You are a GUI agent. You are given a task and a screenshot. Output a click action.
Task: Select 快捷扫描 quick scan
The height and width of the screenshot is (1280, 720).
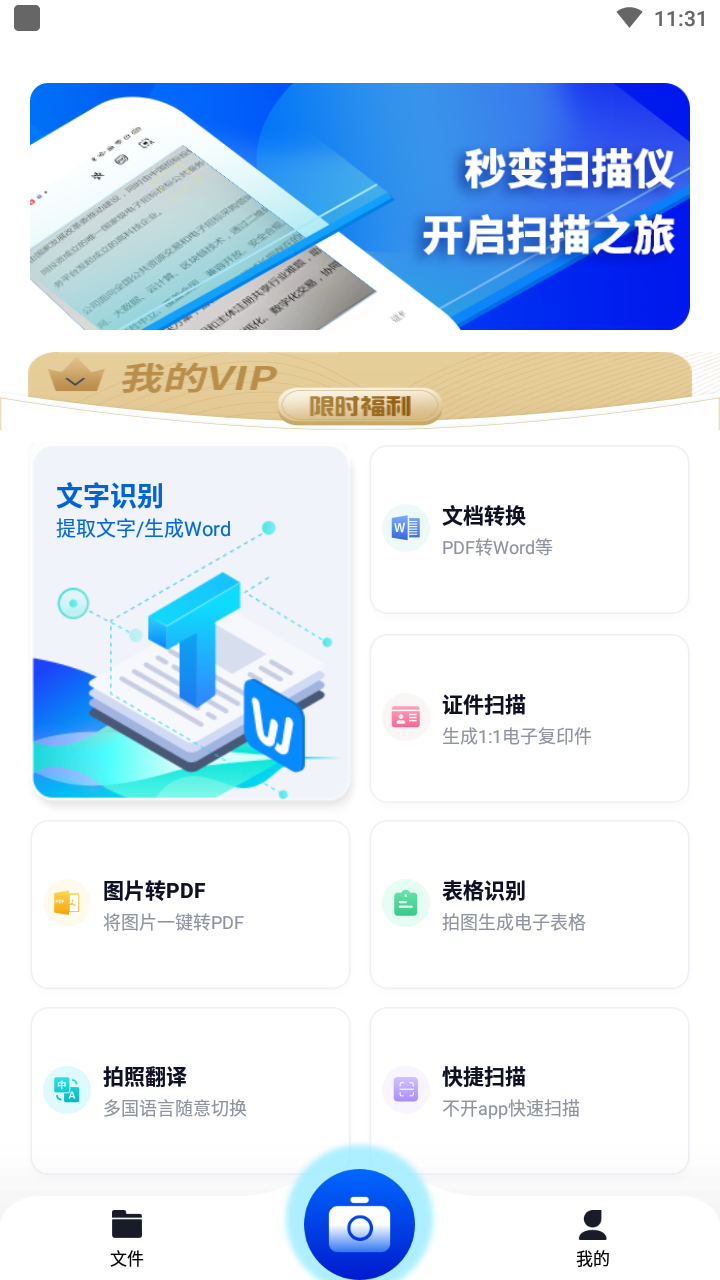pos(529,1090)
